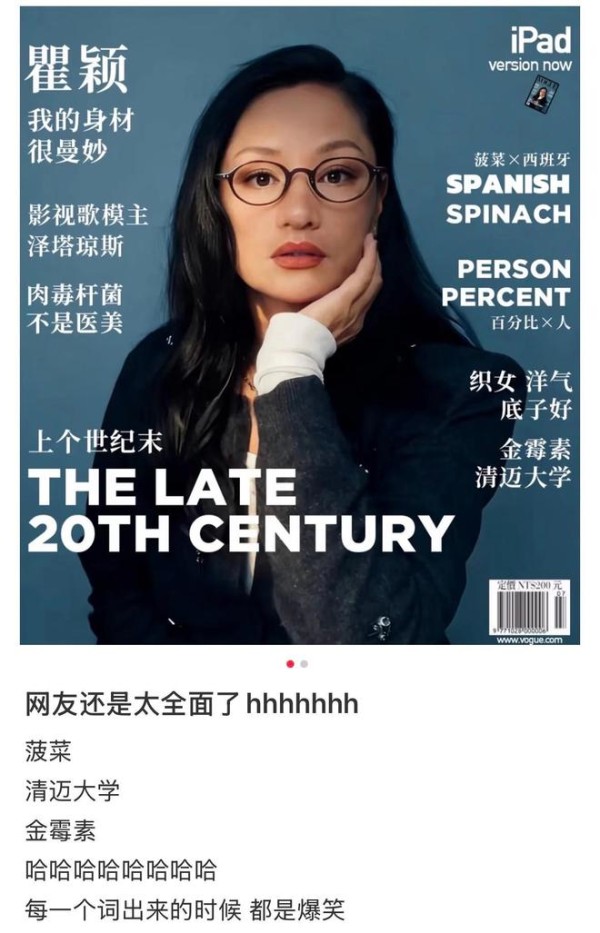This screenshot has width=600, height=933.
Task: Open the magazine cover image full screen
Action: pyautogui.click(x=300, y=330)
